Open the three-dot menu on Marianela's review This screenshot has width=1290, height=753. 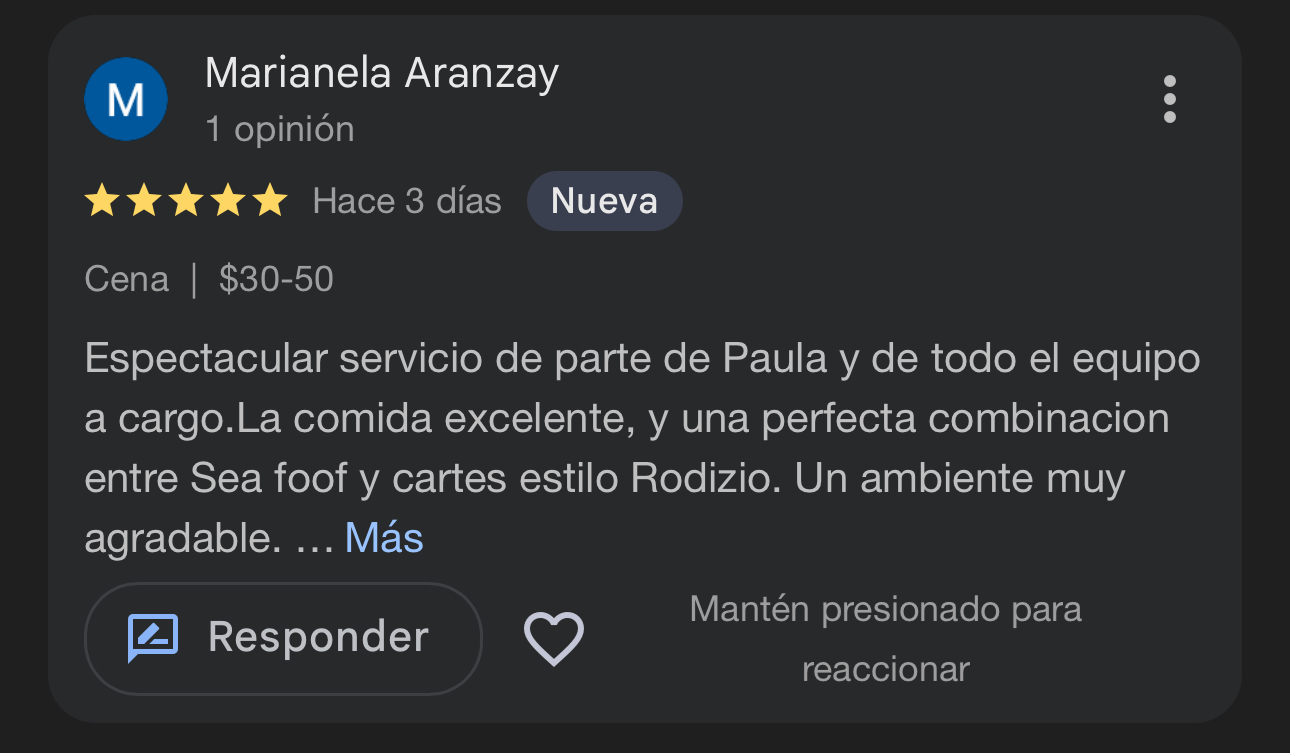pos(1169,99)
